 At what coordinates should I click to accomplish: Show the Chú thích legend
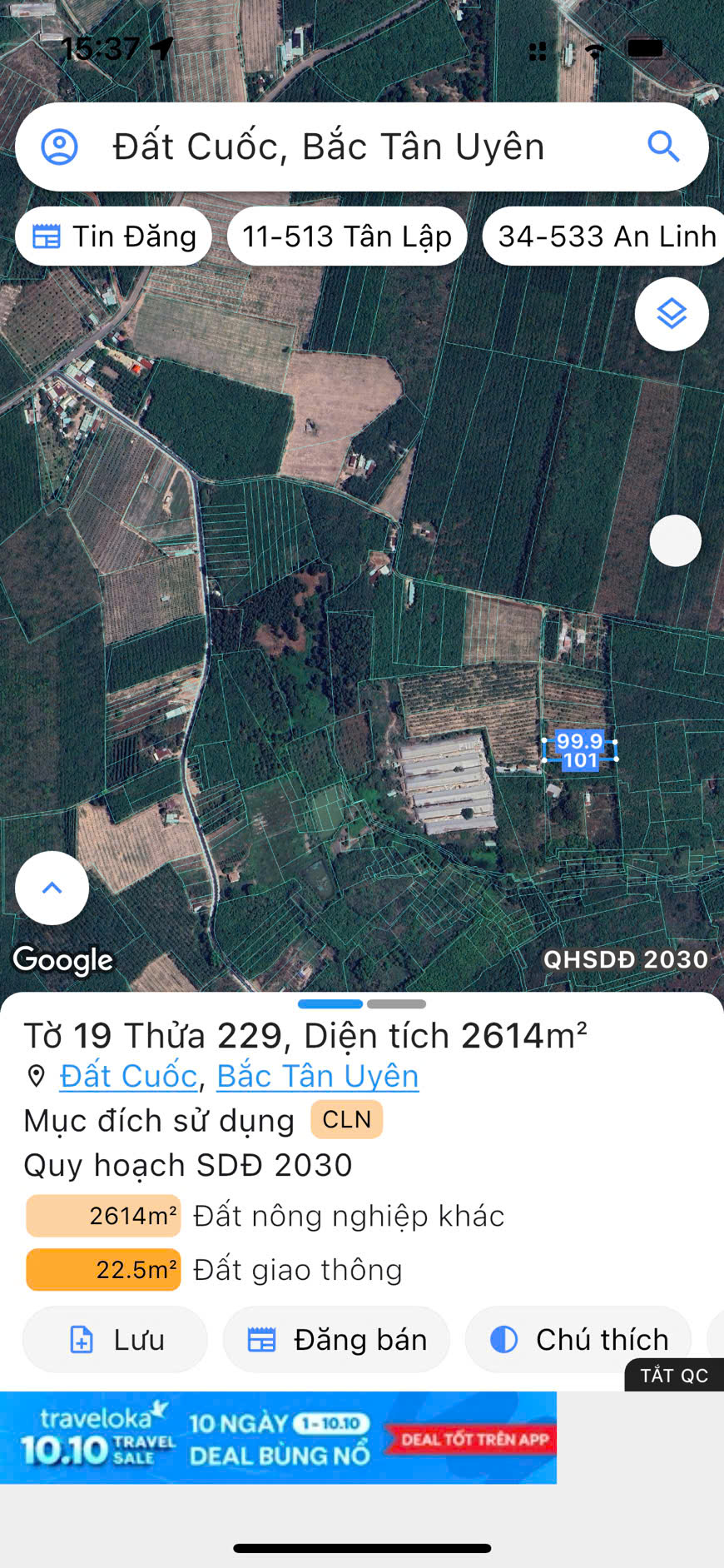(578, 1340)
